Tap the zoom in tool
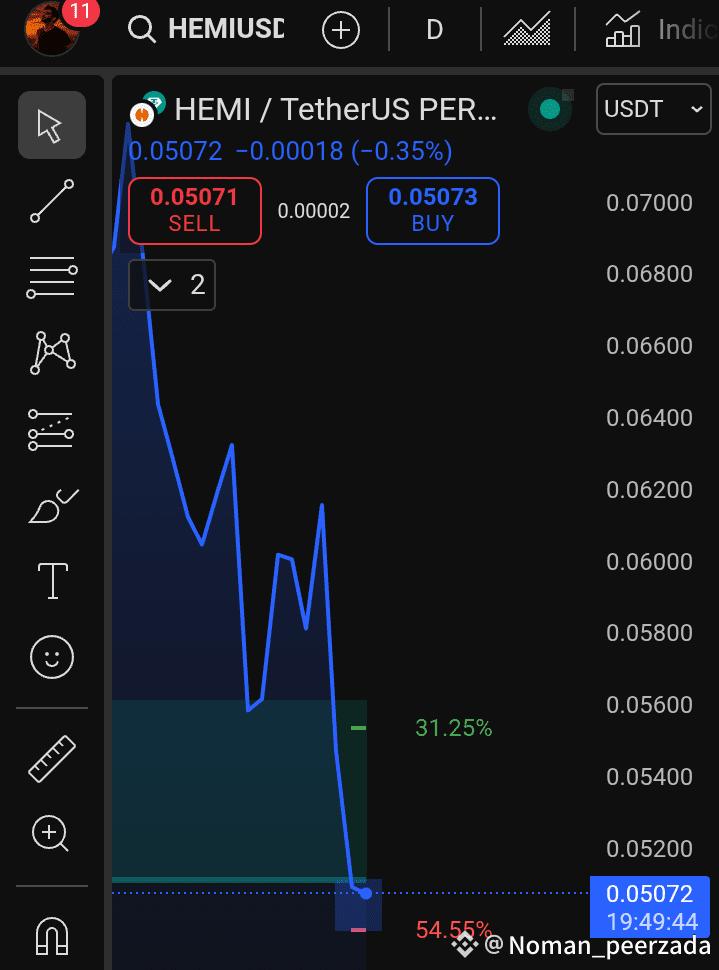 [x=51, y=833]
